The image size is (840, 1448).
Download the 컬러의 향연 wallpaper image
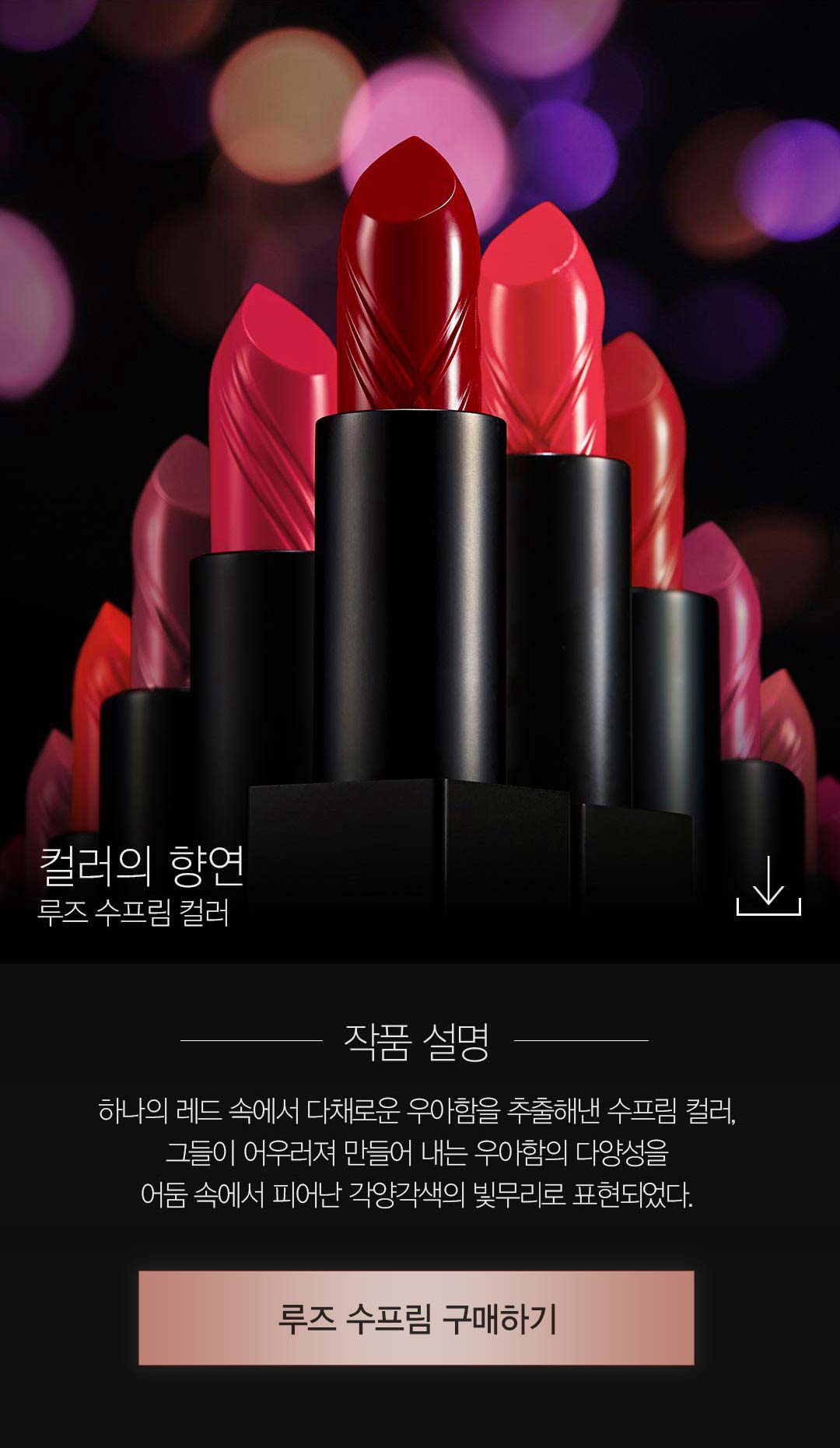[768, 886]
